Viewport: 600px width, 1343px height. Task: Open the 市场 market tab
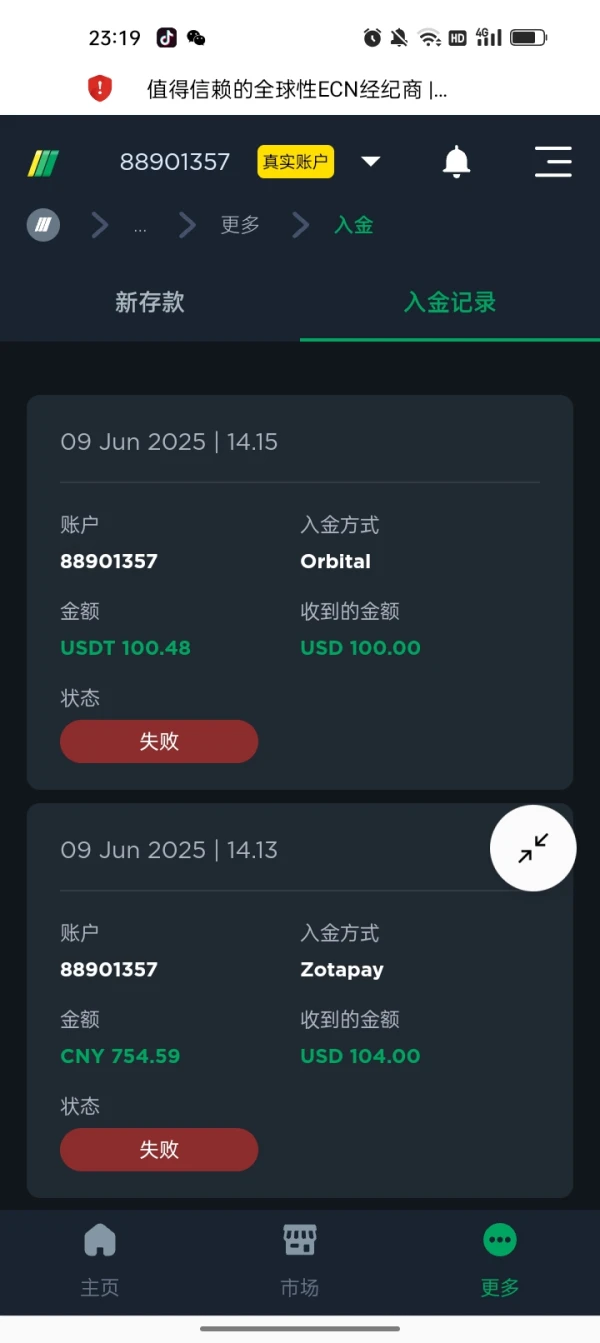pos(300,1259)
